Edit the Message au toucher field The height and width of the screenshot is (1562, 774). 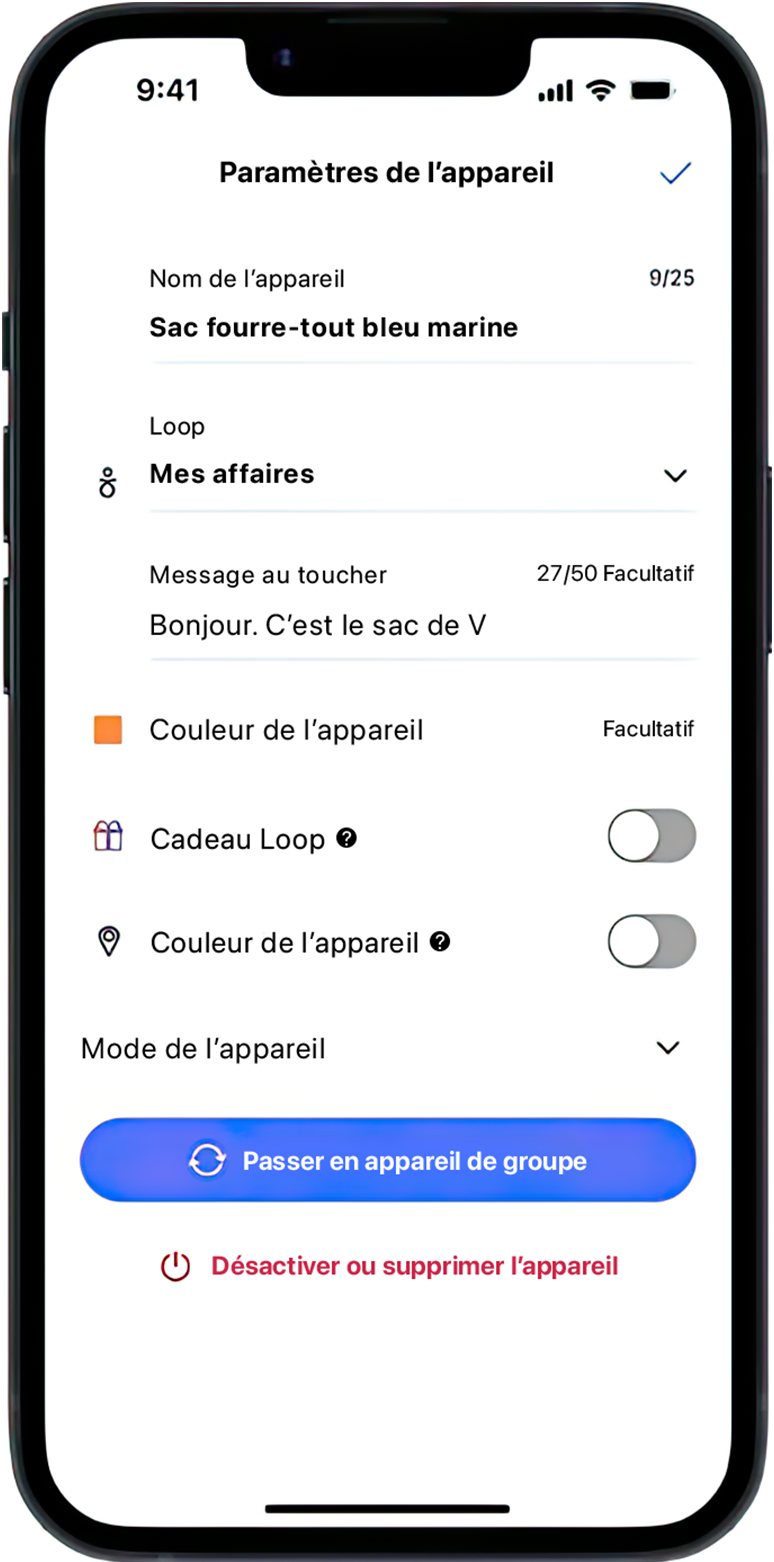coord(420,626)
